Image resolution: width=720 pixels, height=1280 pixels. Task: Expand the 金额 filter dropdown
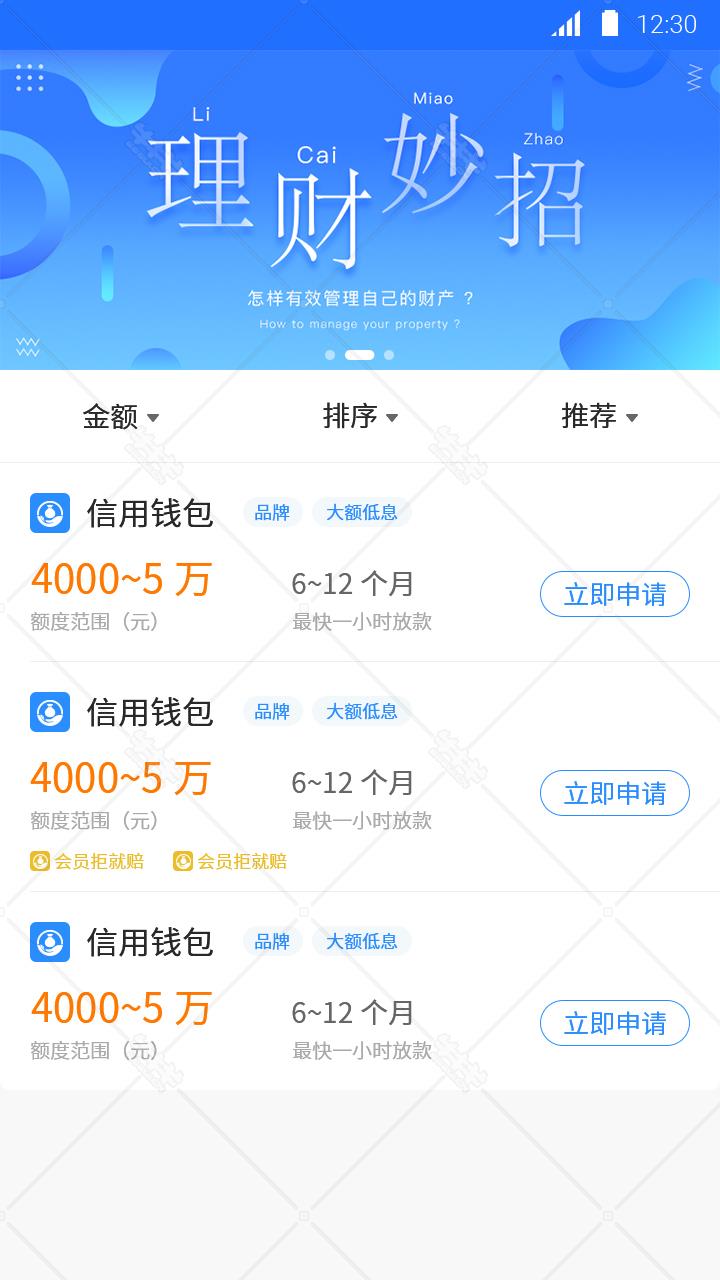pos(120,416)
